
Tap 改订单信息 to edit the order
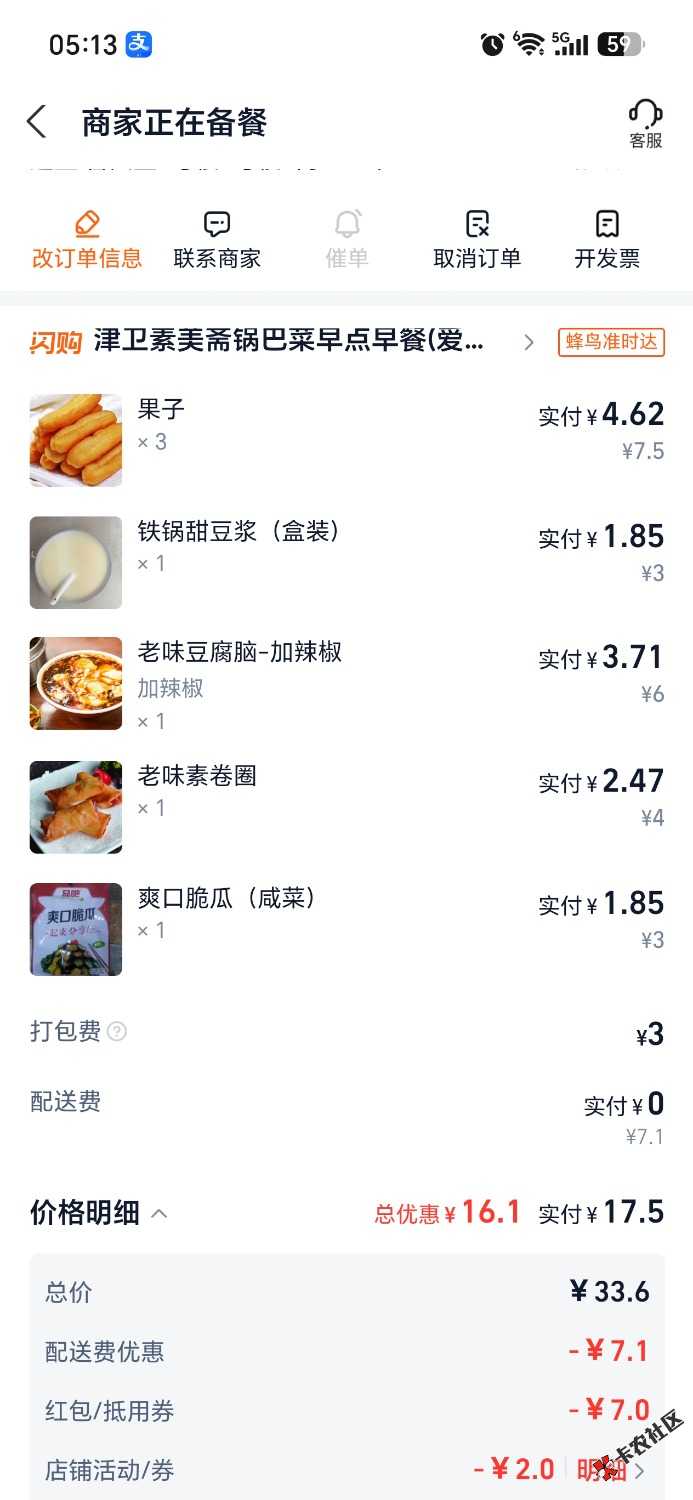pos(87,240)
